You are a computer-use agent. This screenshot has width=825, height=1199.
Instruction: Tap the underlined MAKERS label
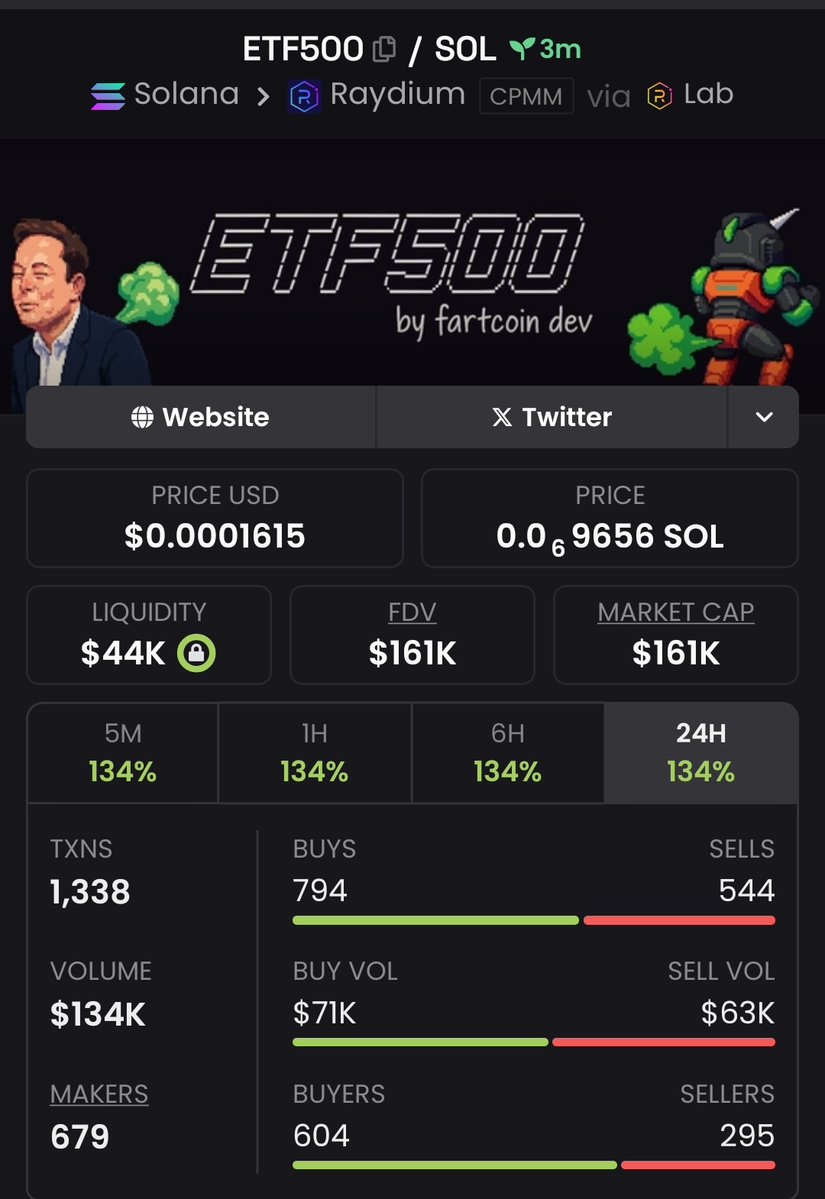pyautogui.click(x=99, y=1094)
